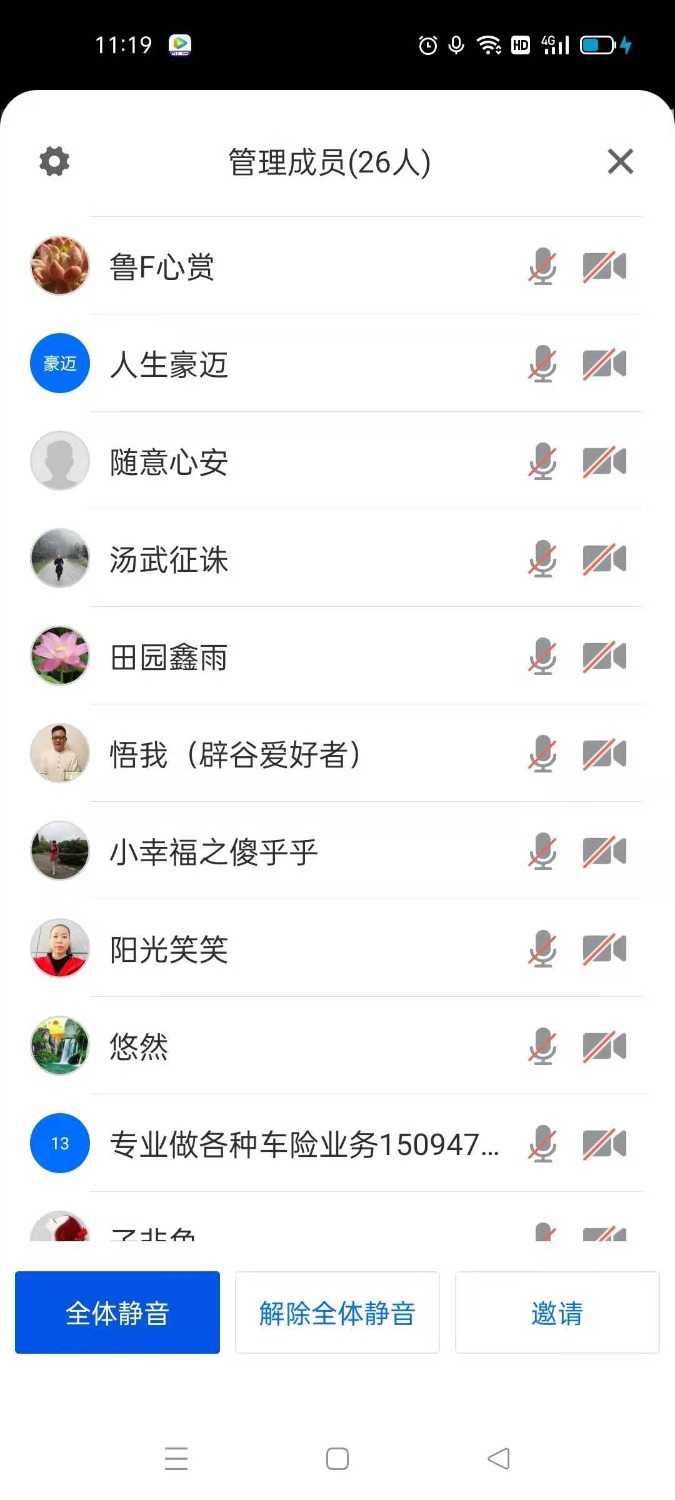Go back with system navigation button
The width and height of the screenshot is (675, 1500).
point(498,1459)
